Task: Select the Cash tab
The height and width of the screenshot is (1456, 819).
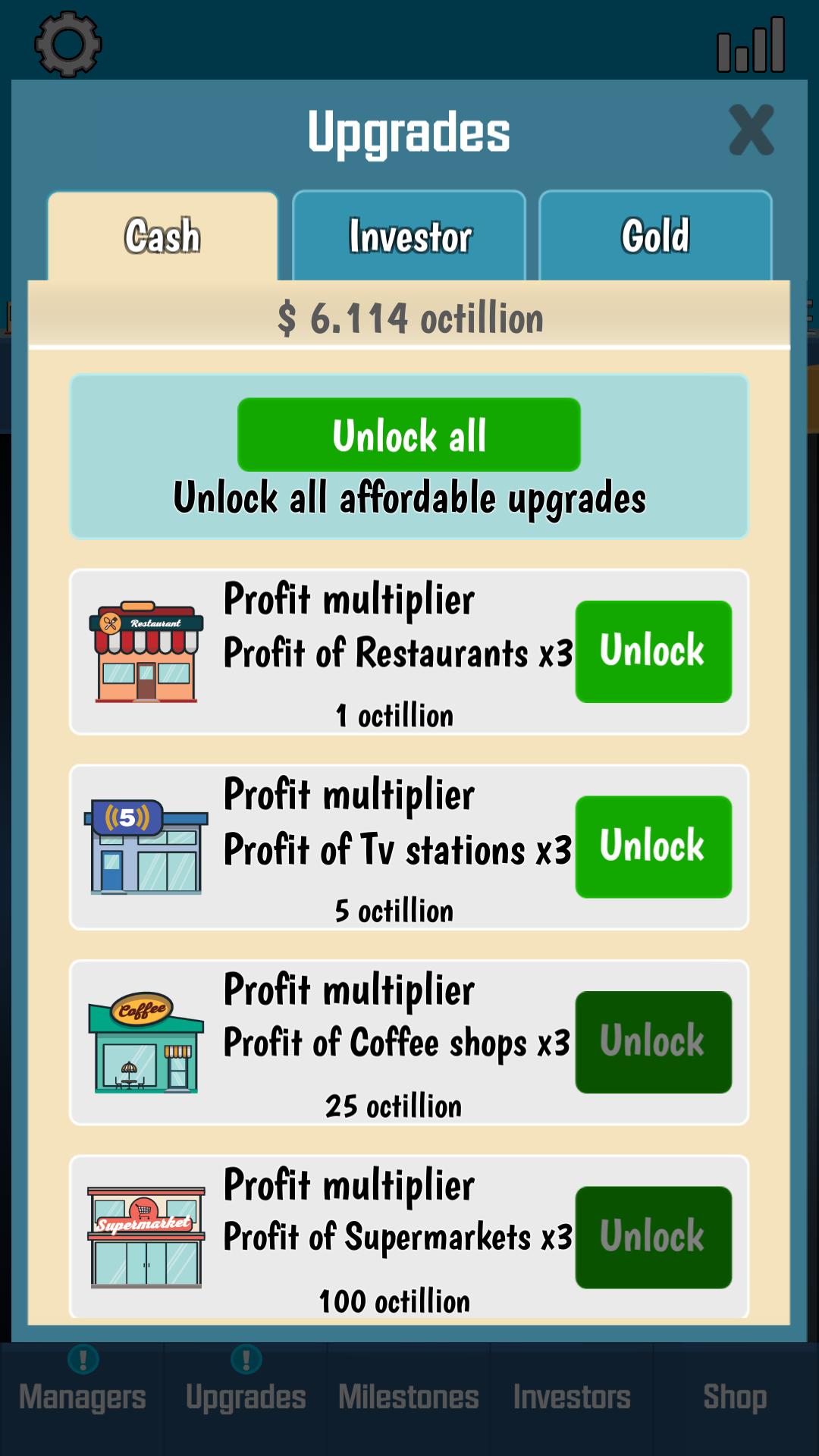Action: 162,236
